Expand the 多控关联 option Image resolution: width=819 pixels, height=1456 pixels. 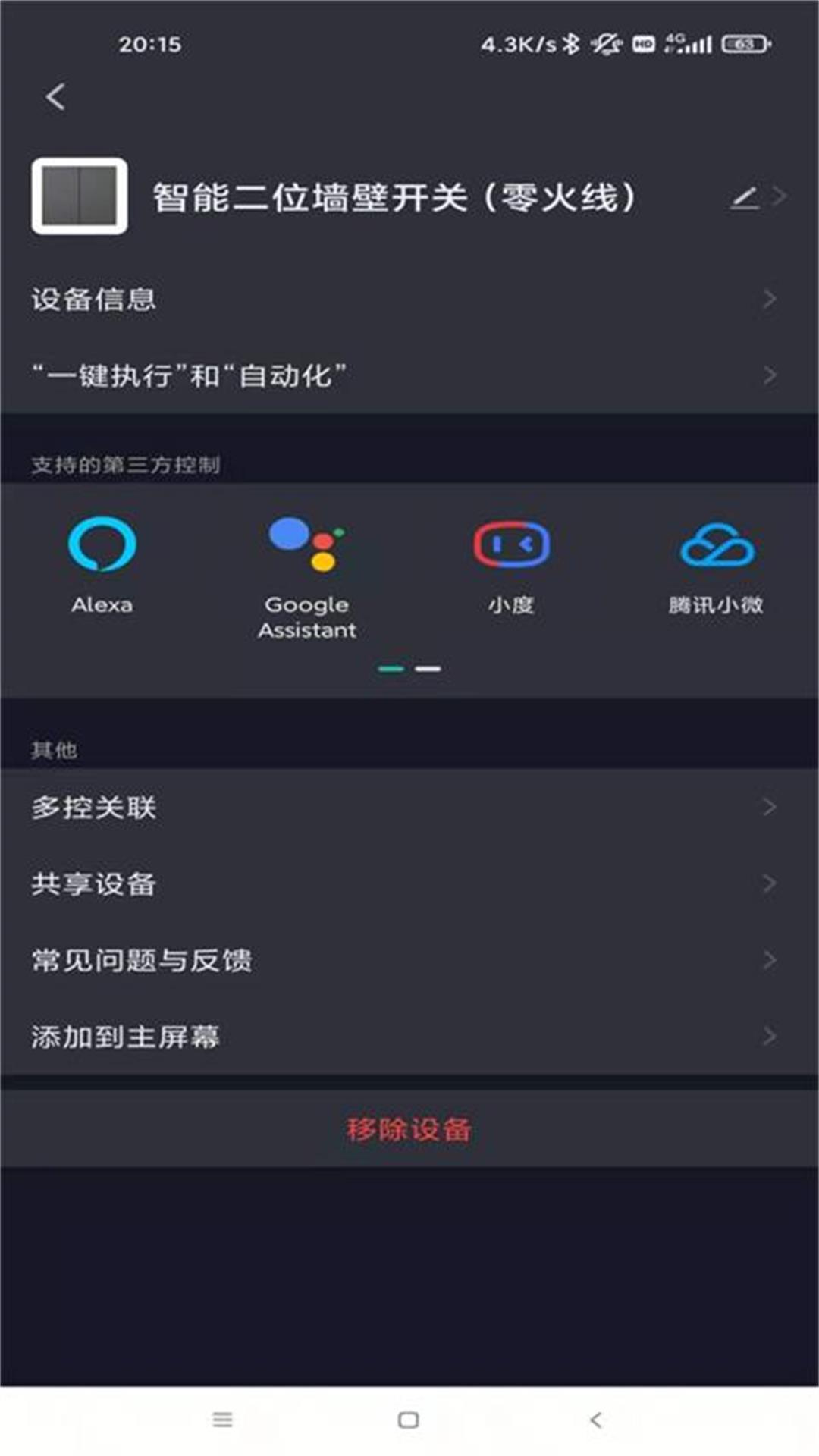[x=409, y=808]
